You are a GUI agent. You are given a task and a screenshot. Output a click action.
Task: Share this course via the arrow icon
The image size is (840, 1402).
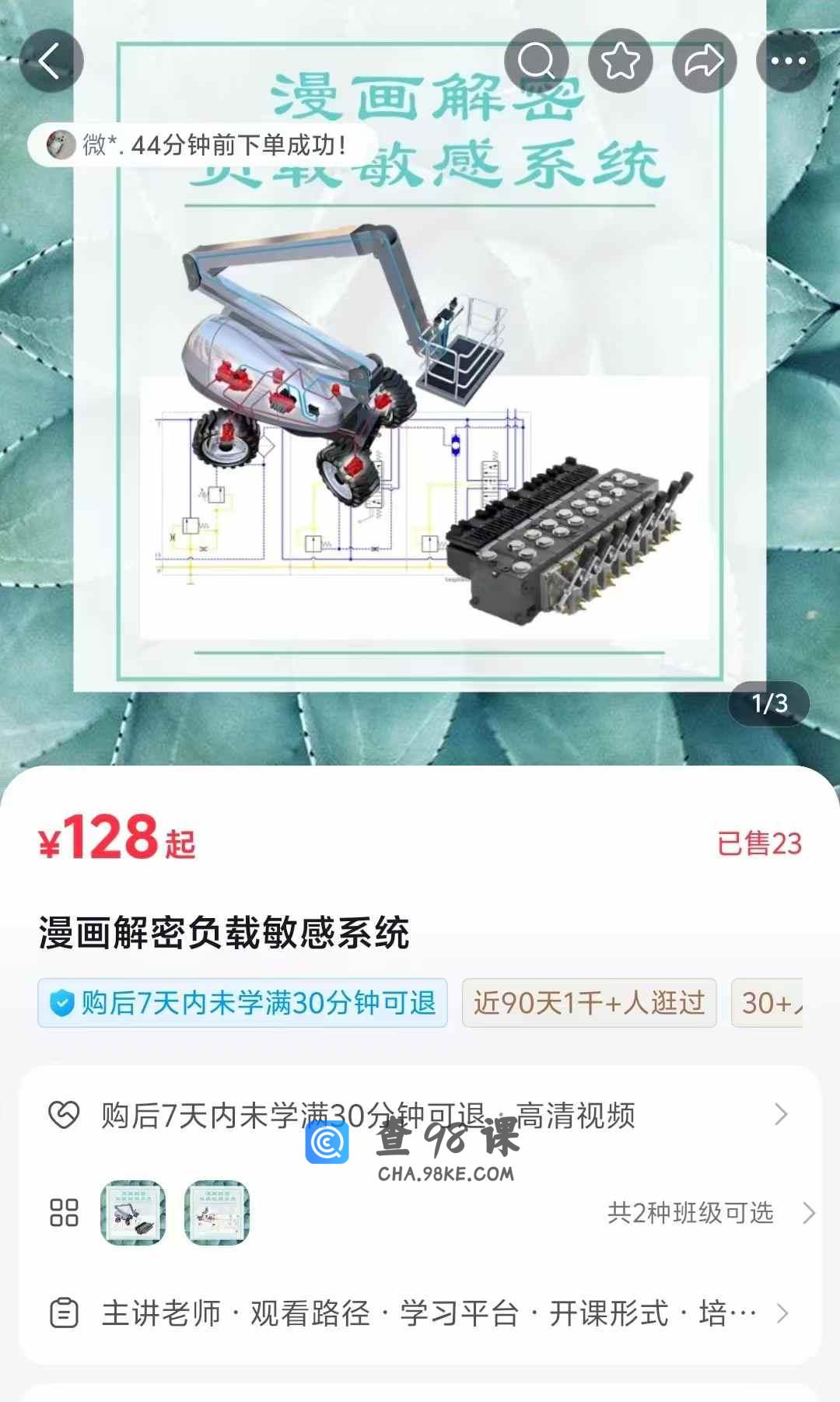point(705,61)
